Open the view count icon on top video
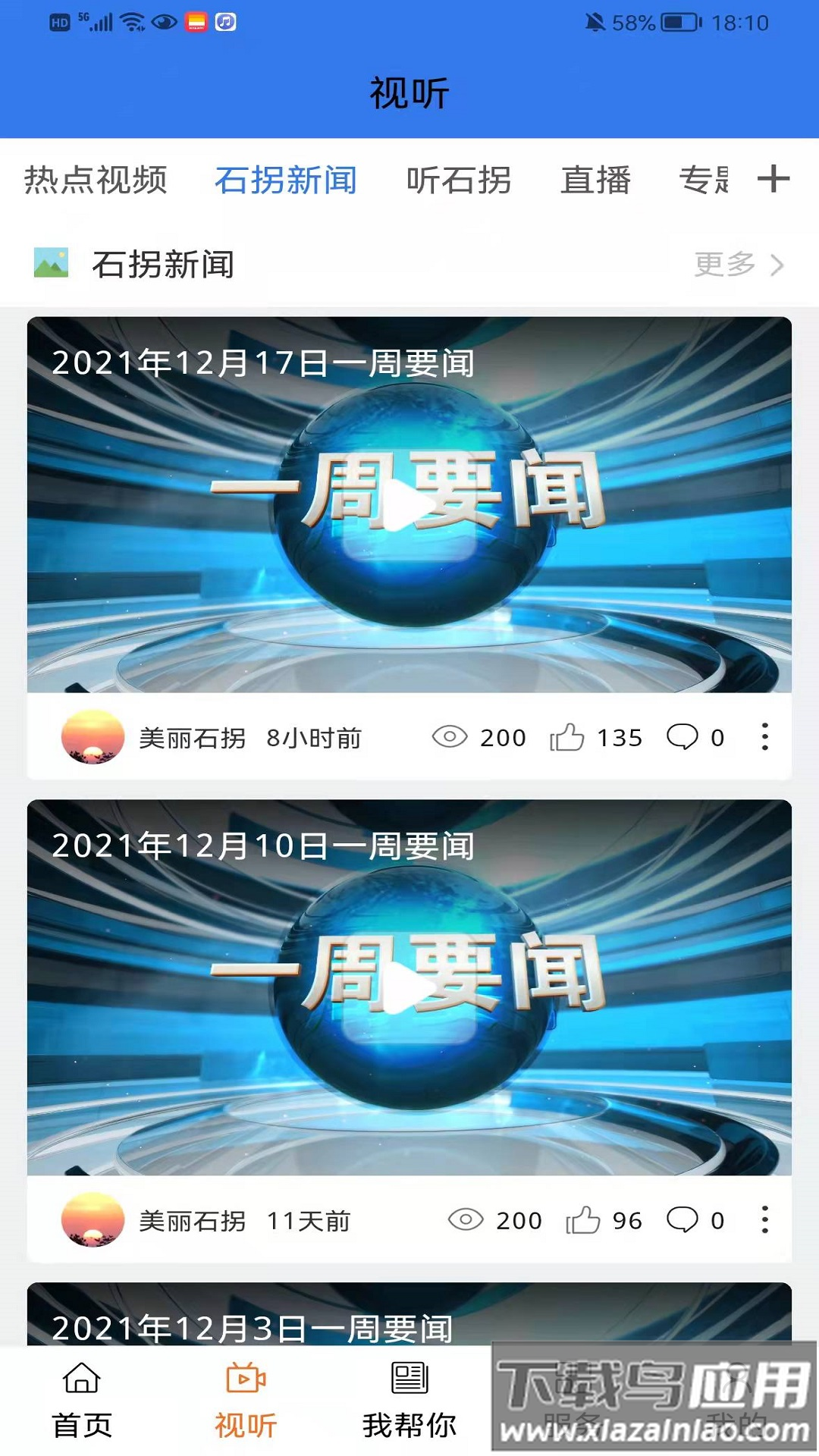 click(x=451, y=737)
